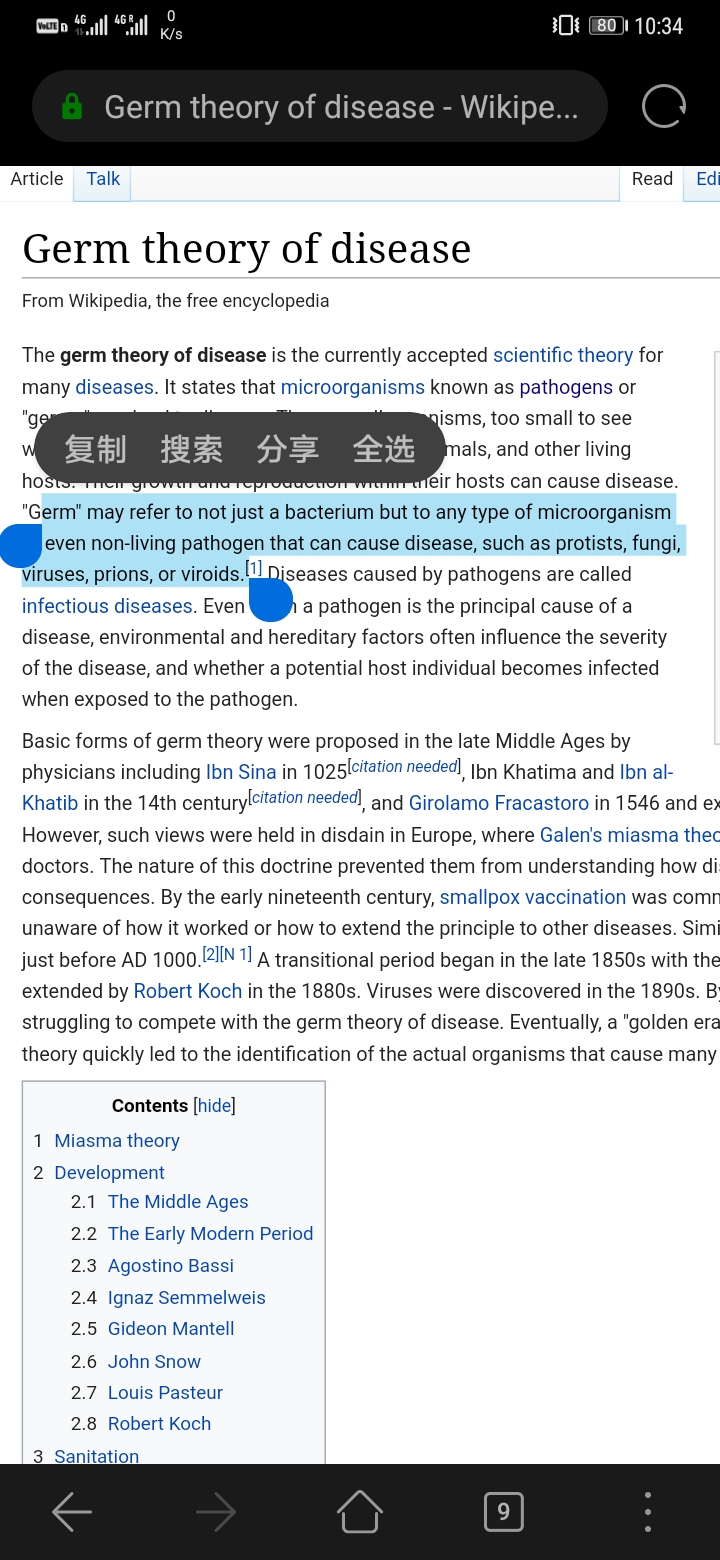Open the Article tab
The image size is (720, 1560).
pos(37,179)
